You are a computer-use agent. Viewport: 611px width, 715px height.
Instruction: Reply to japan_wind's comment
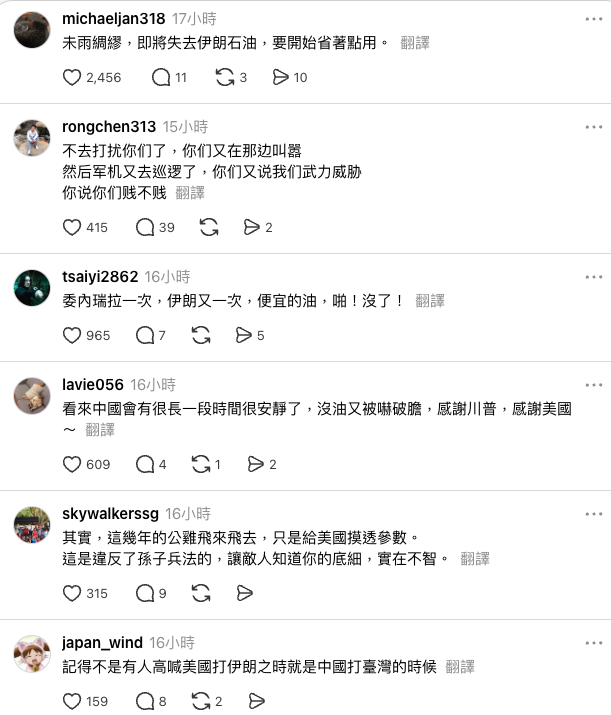pyautogui.click(x=145, y=701)
